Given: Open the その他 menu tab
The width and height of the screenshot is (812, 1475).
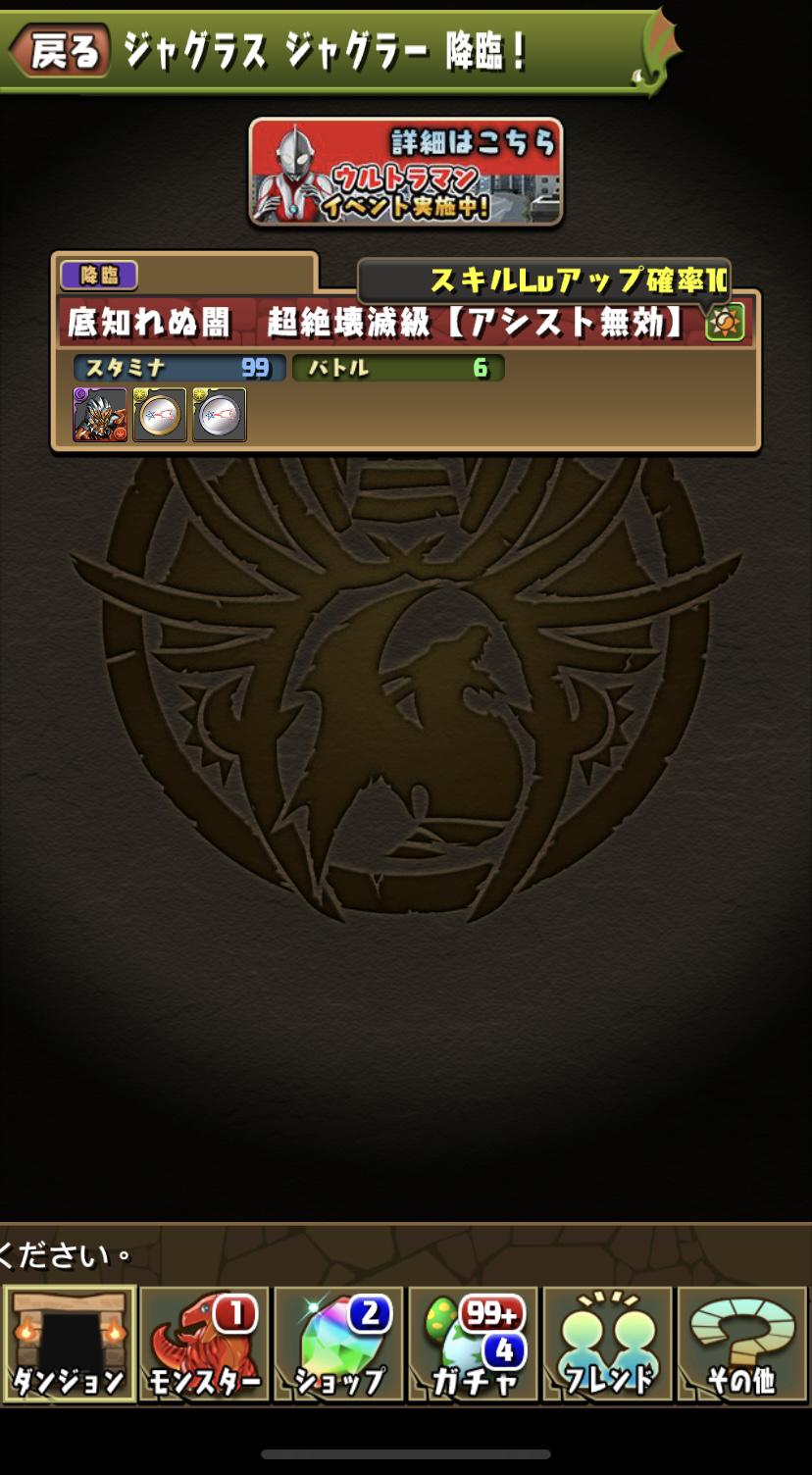Looking at the screenshot, I should pyautogui.click(x=742, y=1344).
